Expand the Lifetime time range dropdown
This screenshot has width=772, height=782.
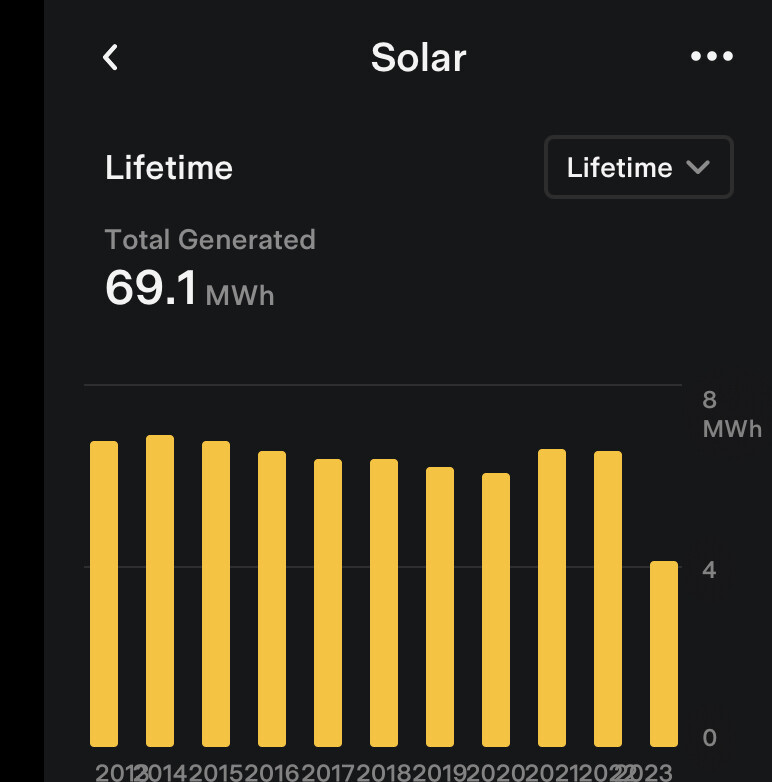tap(638, 167)
